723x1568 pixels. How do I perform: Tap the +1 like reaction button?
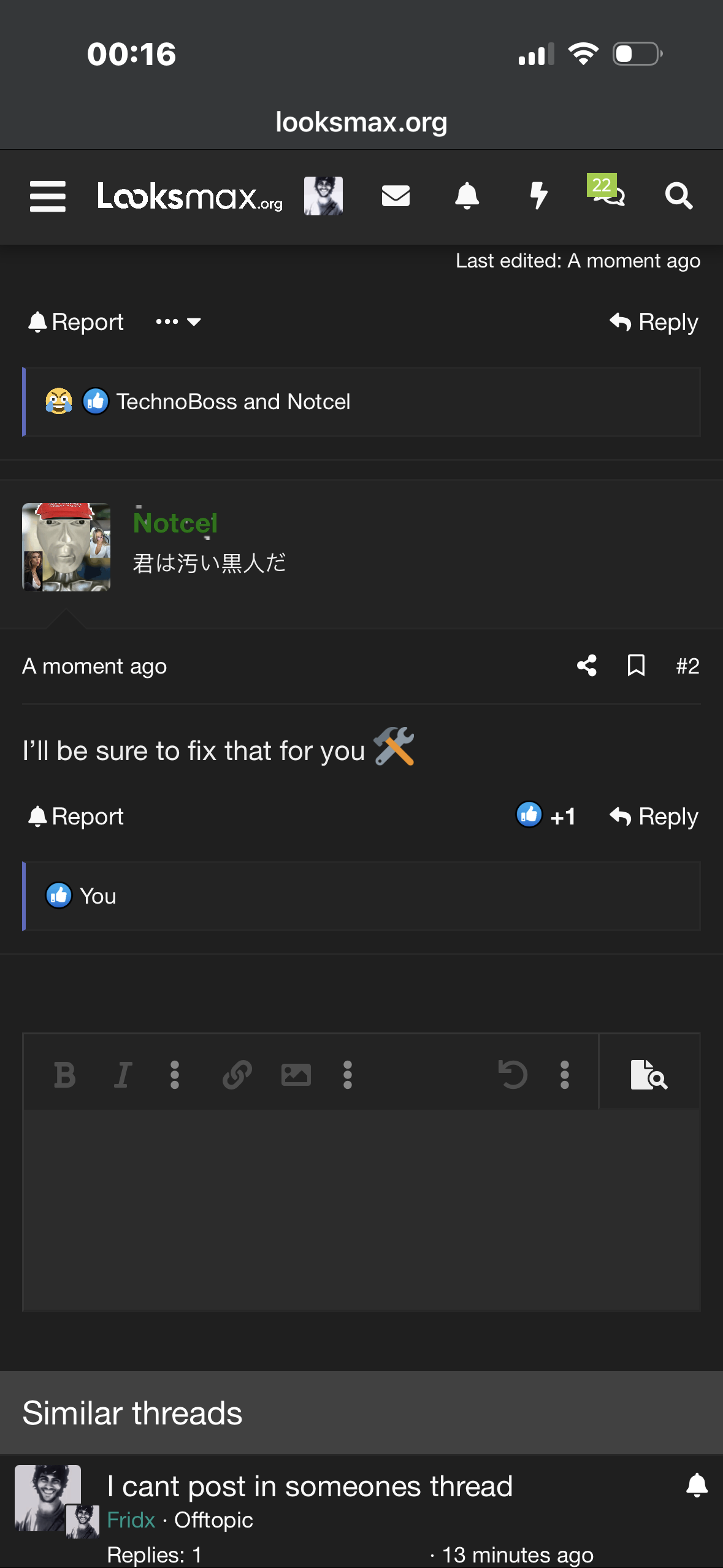pyautogui.click(x=546, y=817)
